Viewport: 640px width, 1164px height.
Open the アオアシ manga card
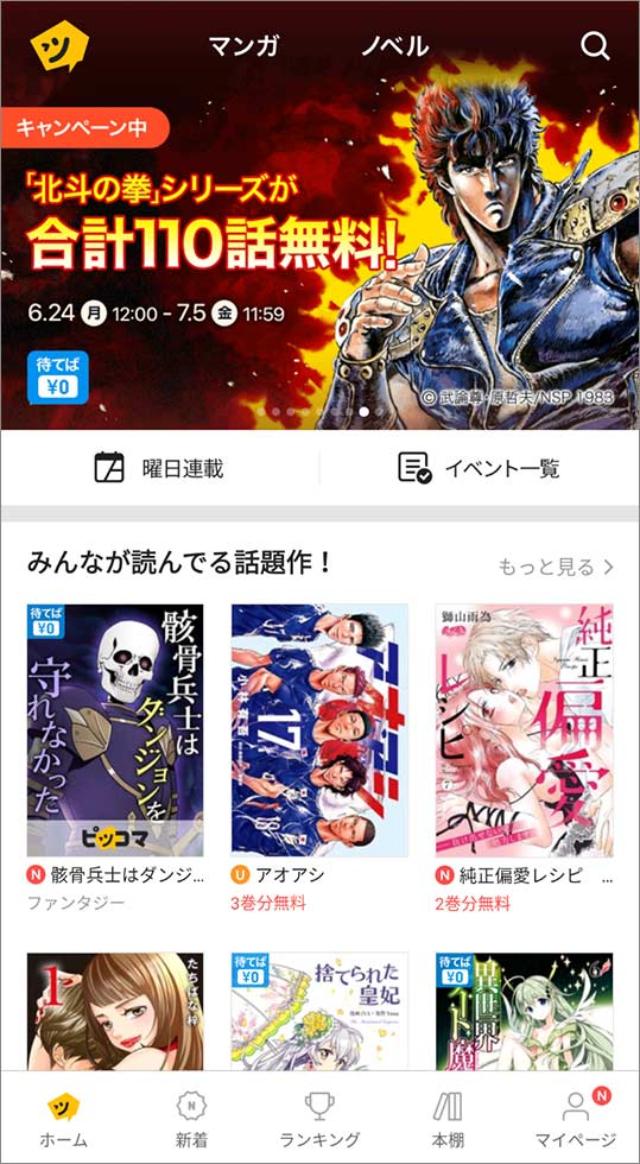coord(319,730)
